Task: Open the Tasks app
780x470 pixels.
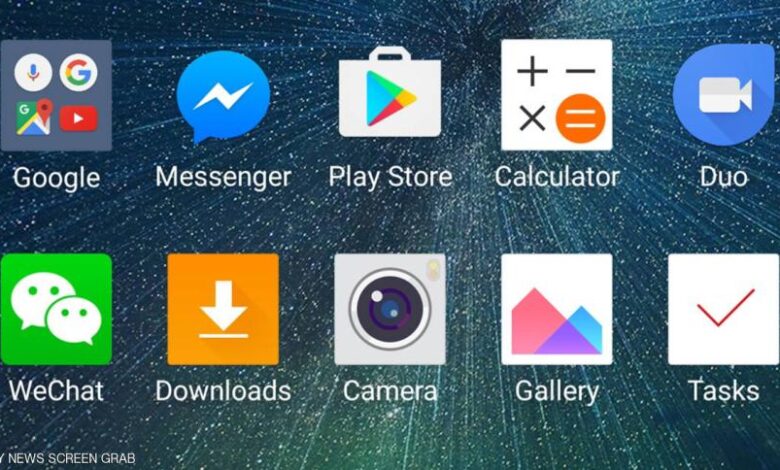Action: [723, 309]
